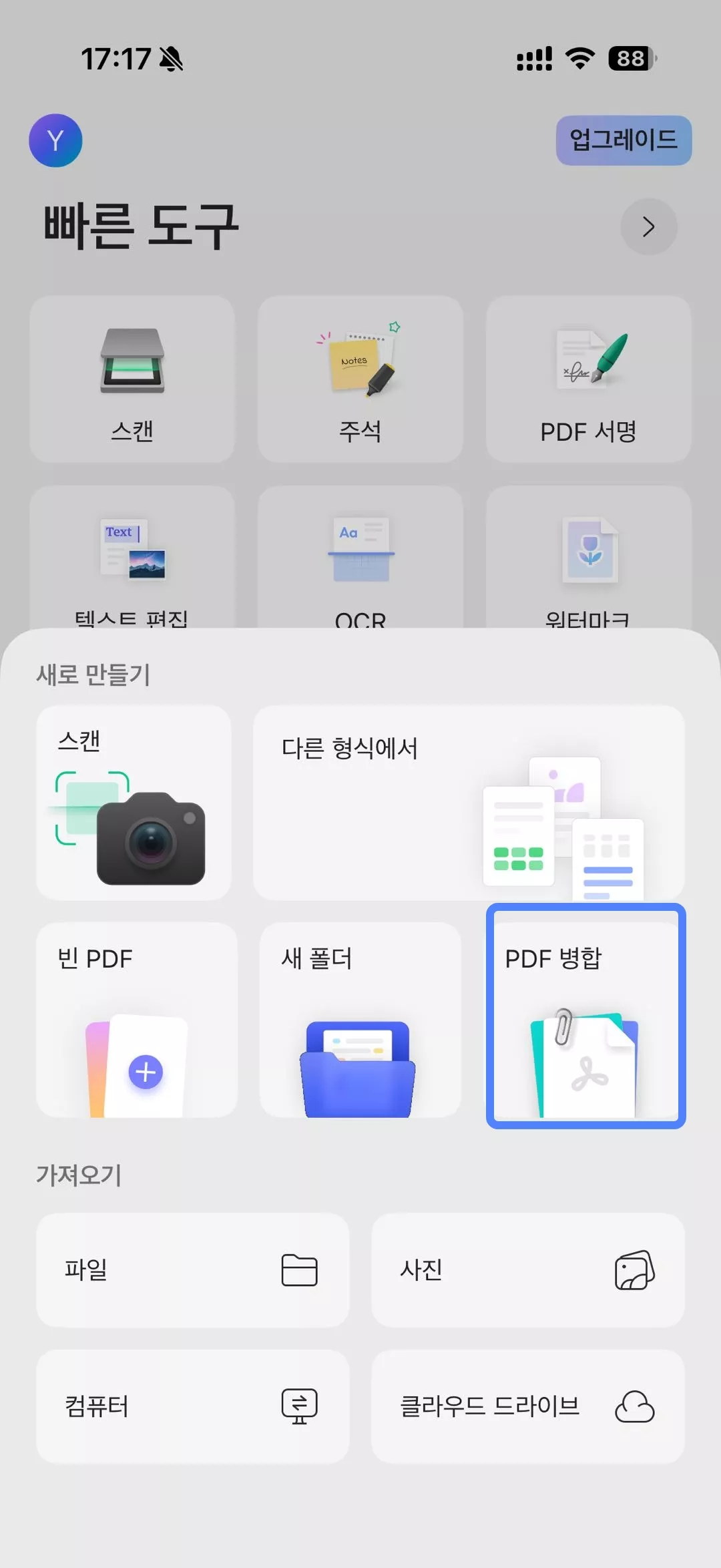
Task: Select 스캔 under 새로 만들기
Action: pos(134,803)
